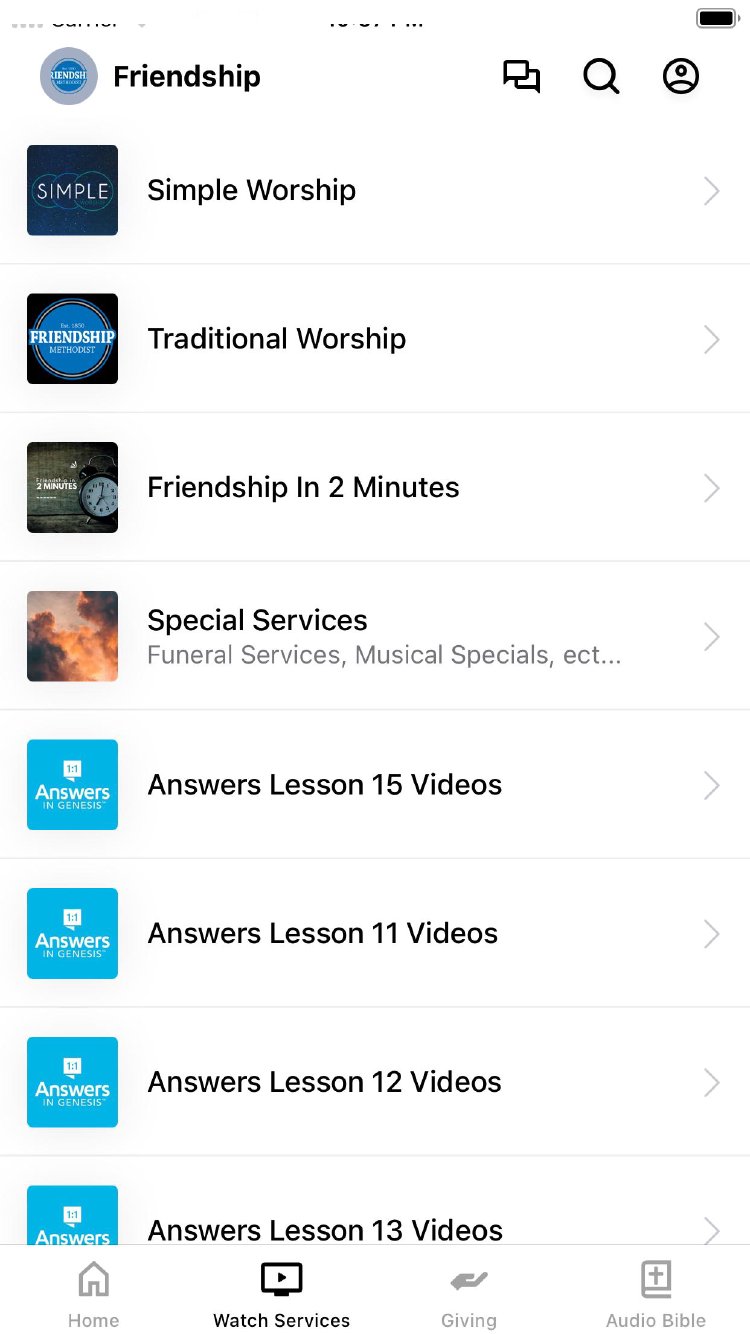Select Answers Lesson 12 Videos
The height and width of the screenshot is (1334, 750).
click(374, 1082)
